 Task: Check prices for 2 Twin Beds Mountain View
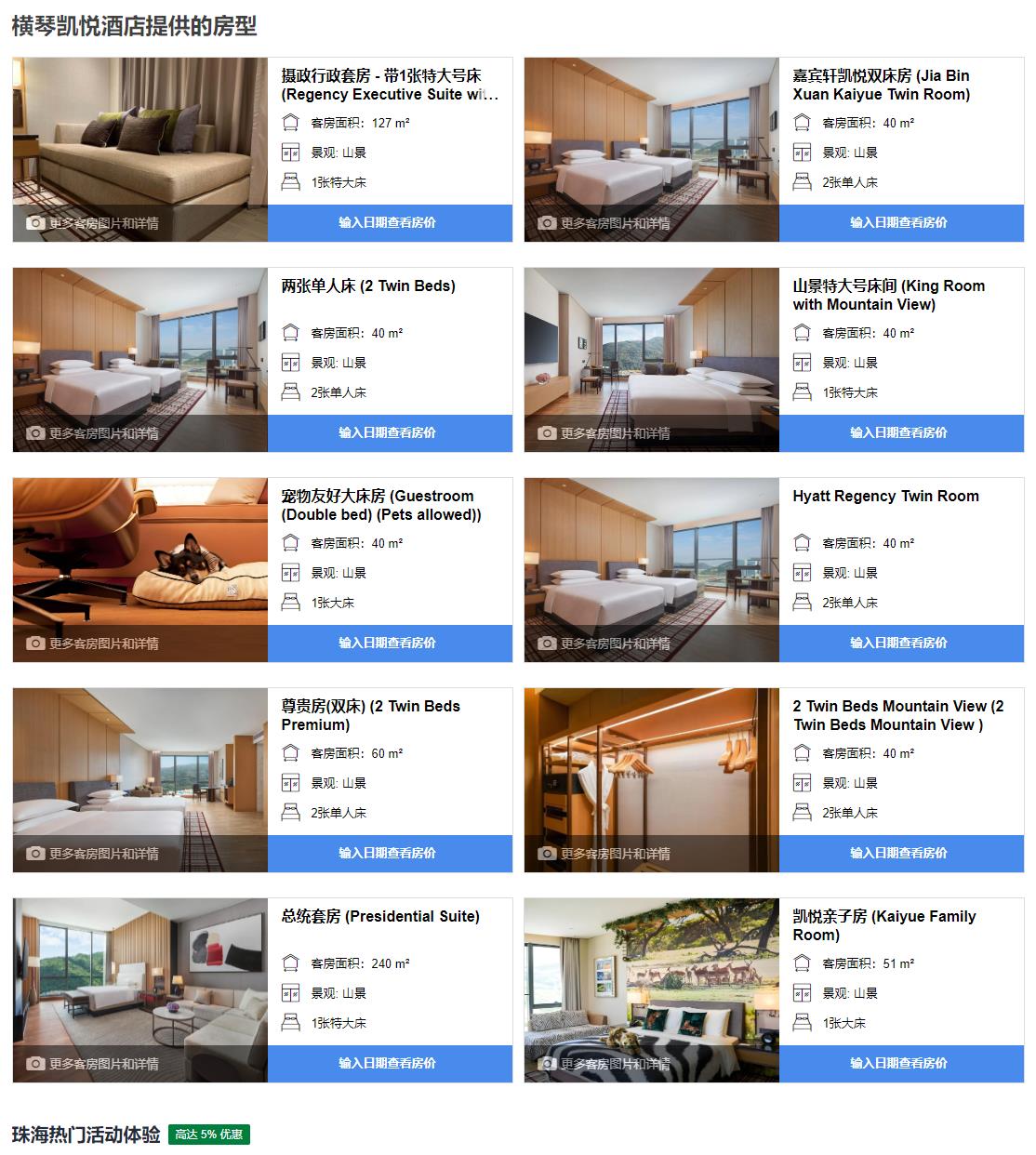pos(900,854)
